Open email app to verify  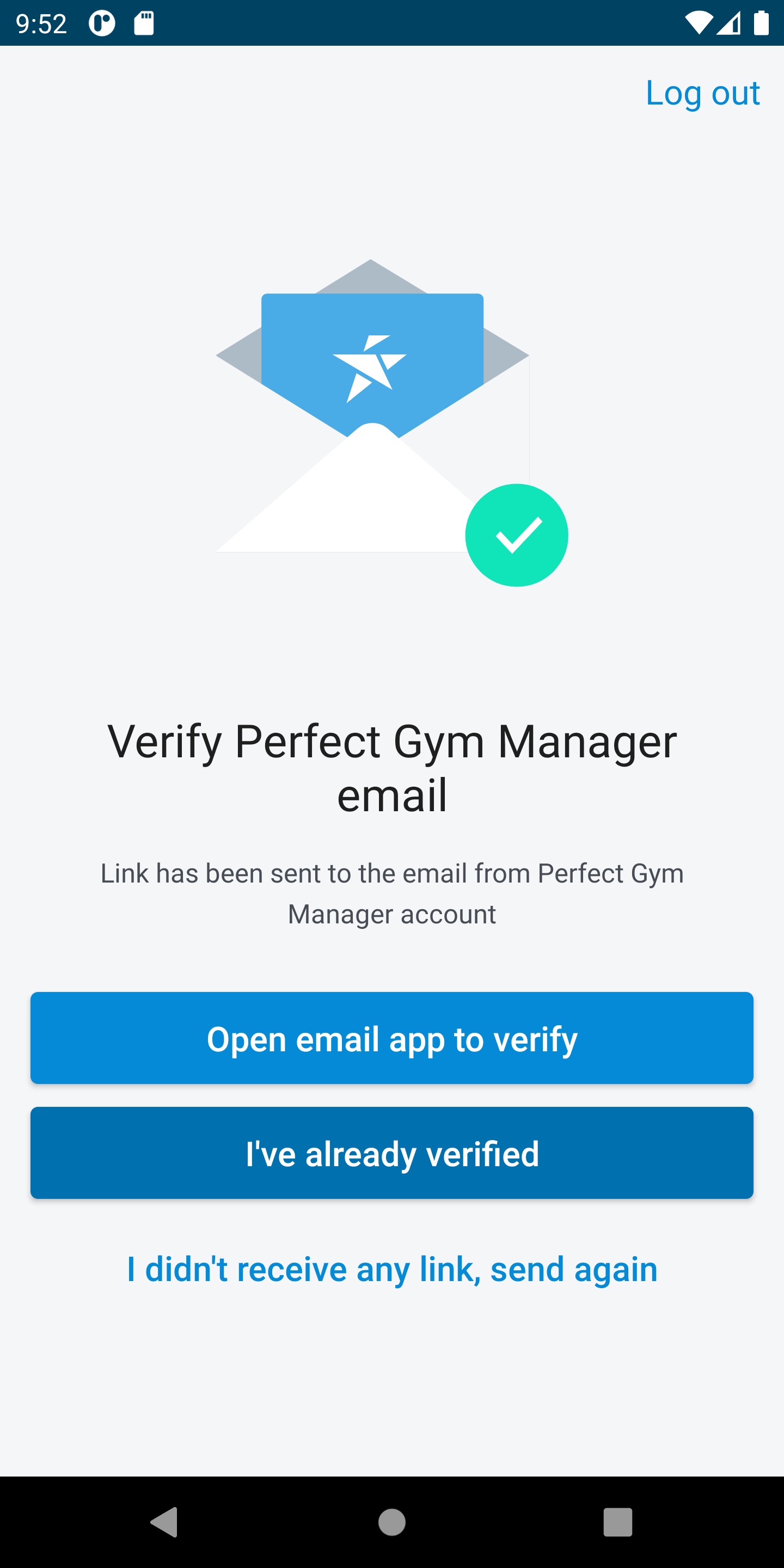click(x=392, y=1038)
